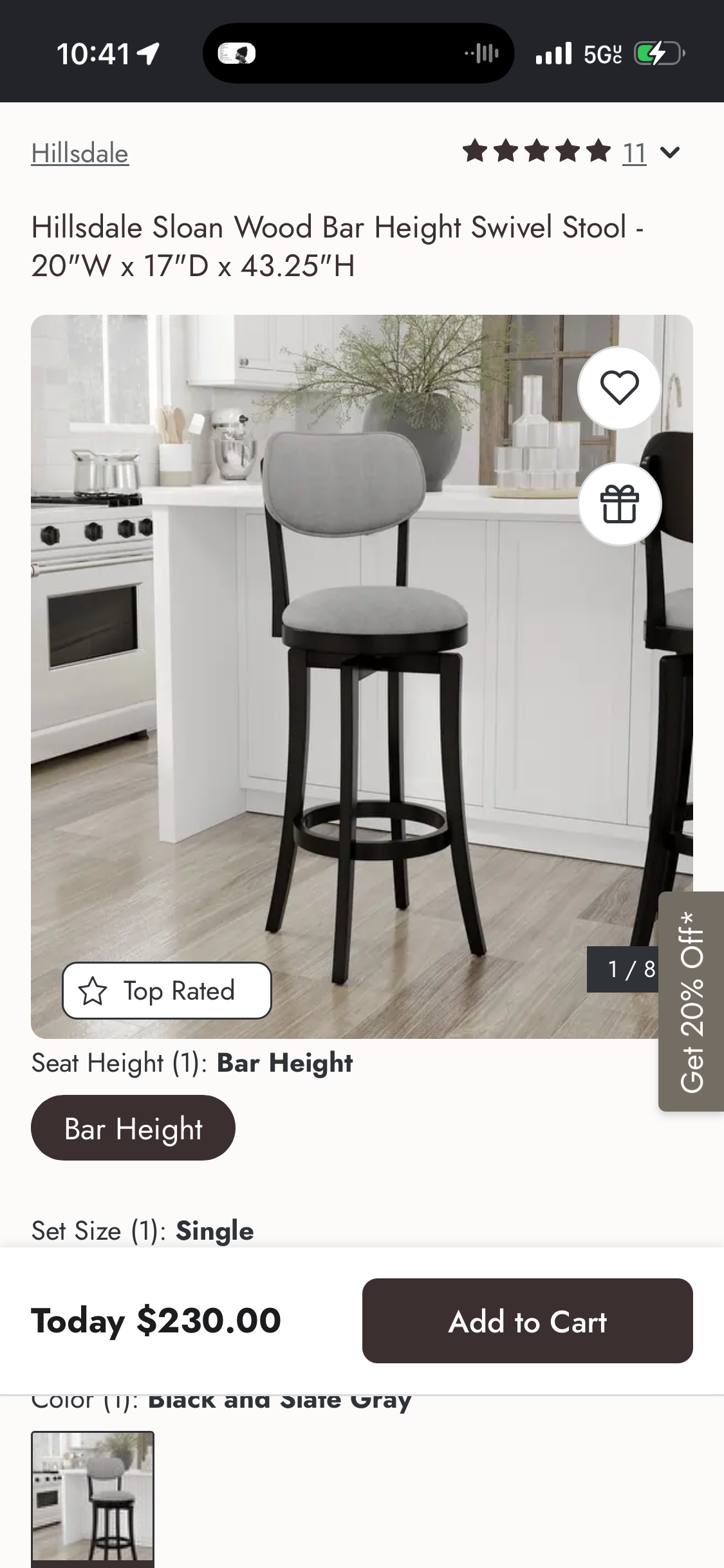Choose the Black and Slate Gray color swatch
The width and height of the screenshot is (724, 1568).
93,1499
